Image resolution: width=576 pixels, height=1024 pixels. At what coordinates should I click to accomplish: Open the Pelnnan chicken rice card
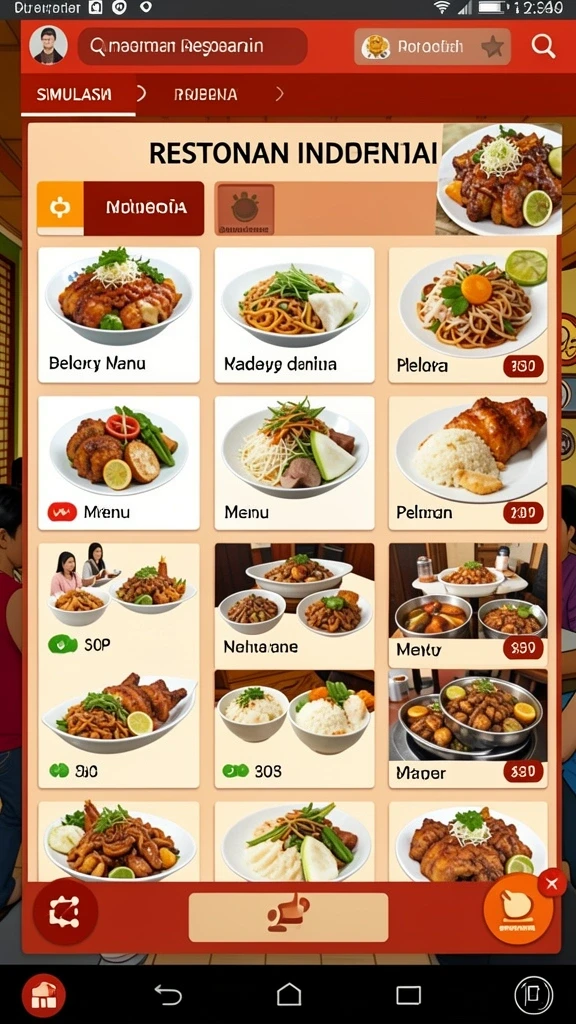(x=468, y=462)
